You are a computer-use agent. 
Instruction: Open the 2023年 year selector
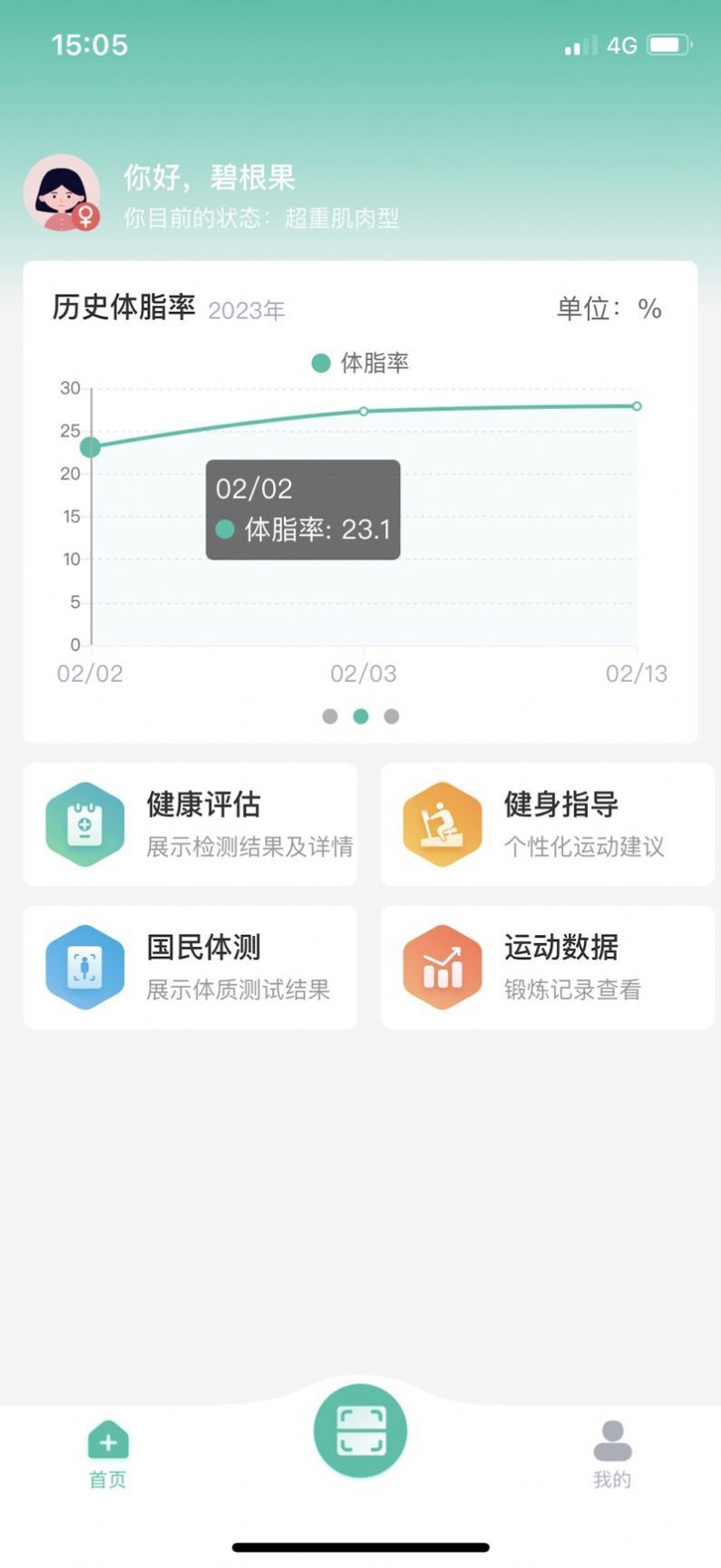coord(246,311)
